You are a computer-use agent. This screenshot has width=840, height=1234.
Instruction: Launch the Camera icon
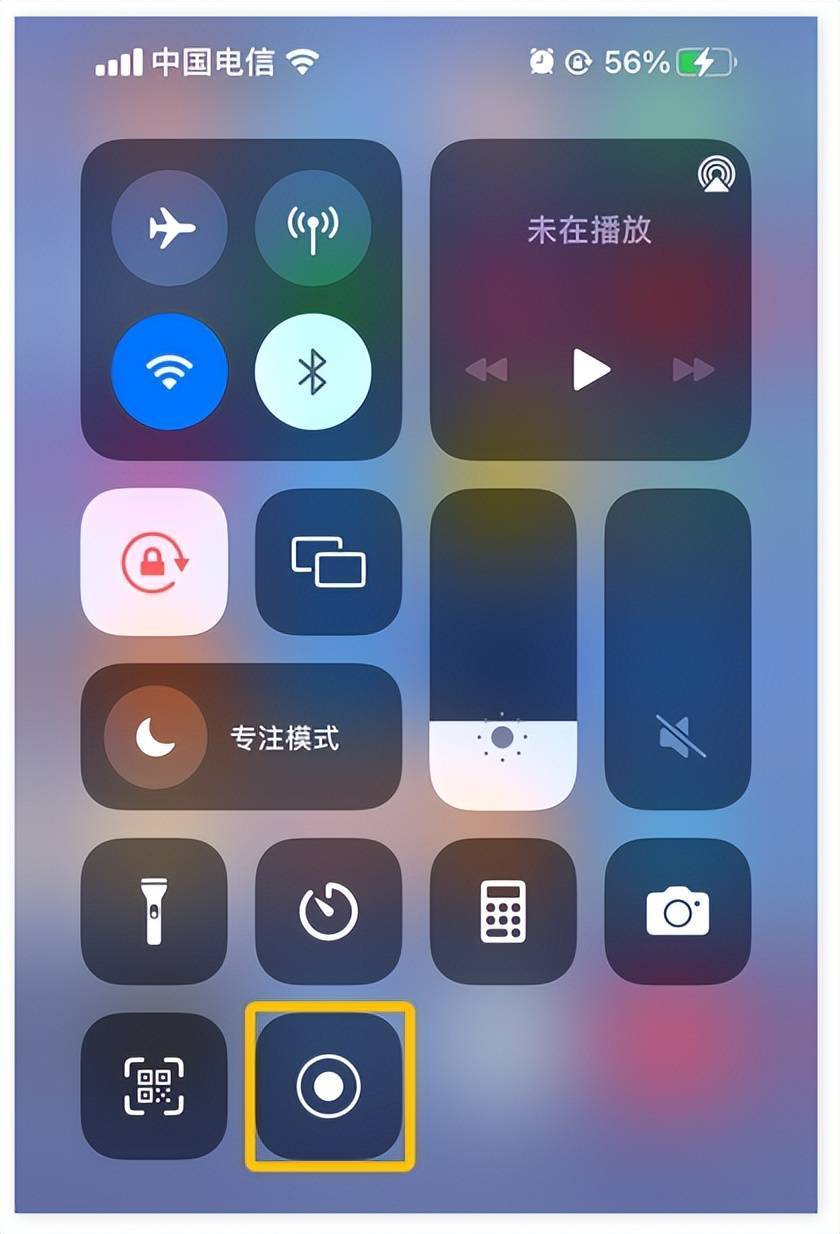678,911
